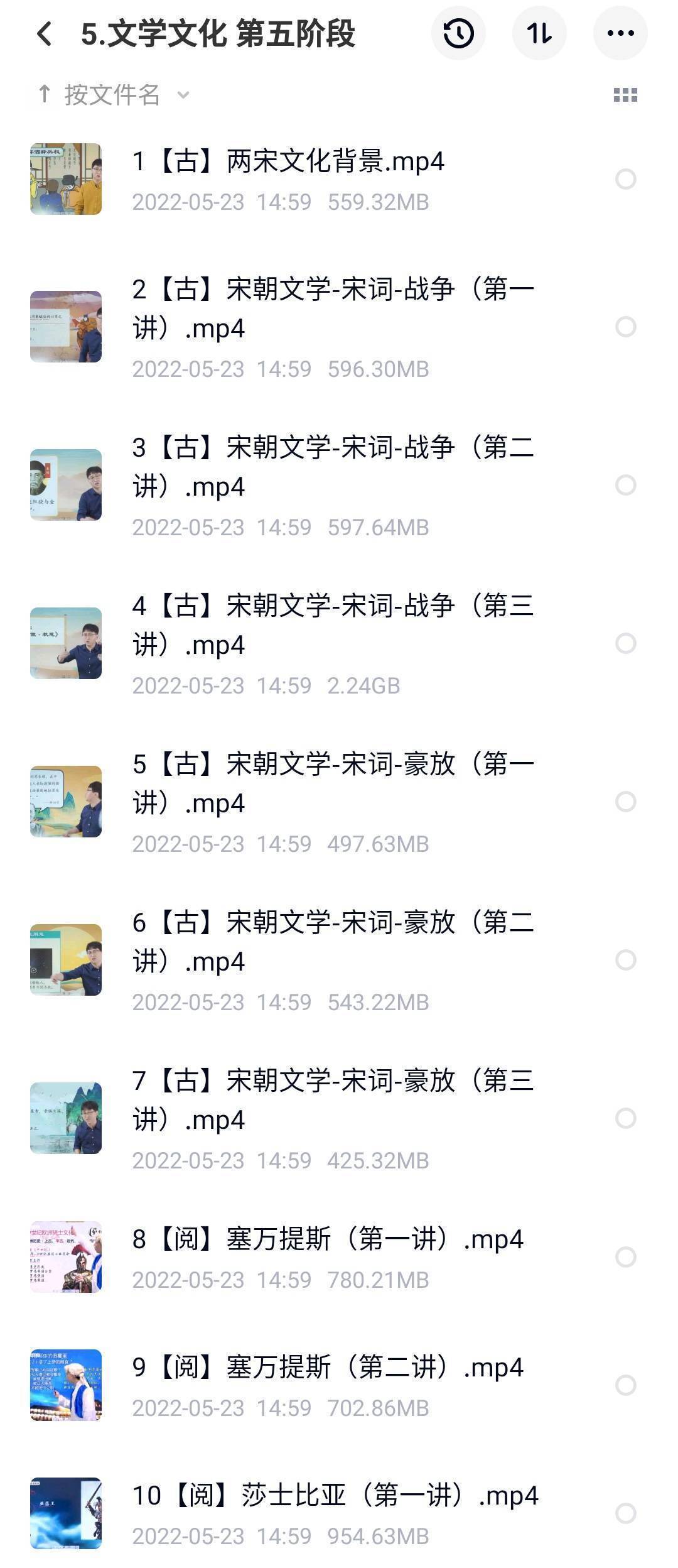Tick the checkbox for 宋词-豪放（第一讲）
The width and height of the screenshot is (678, 1568).
coord(625,800)
